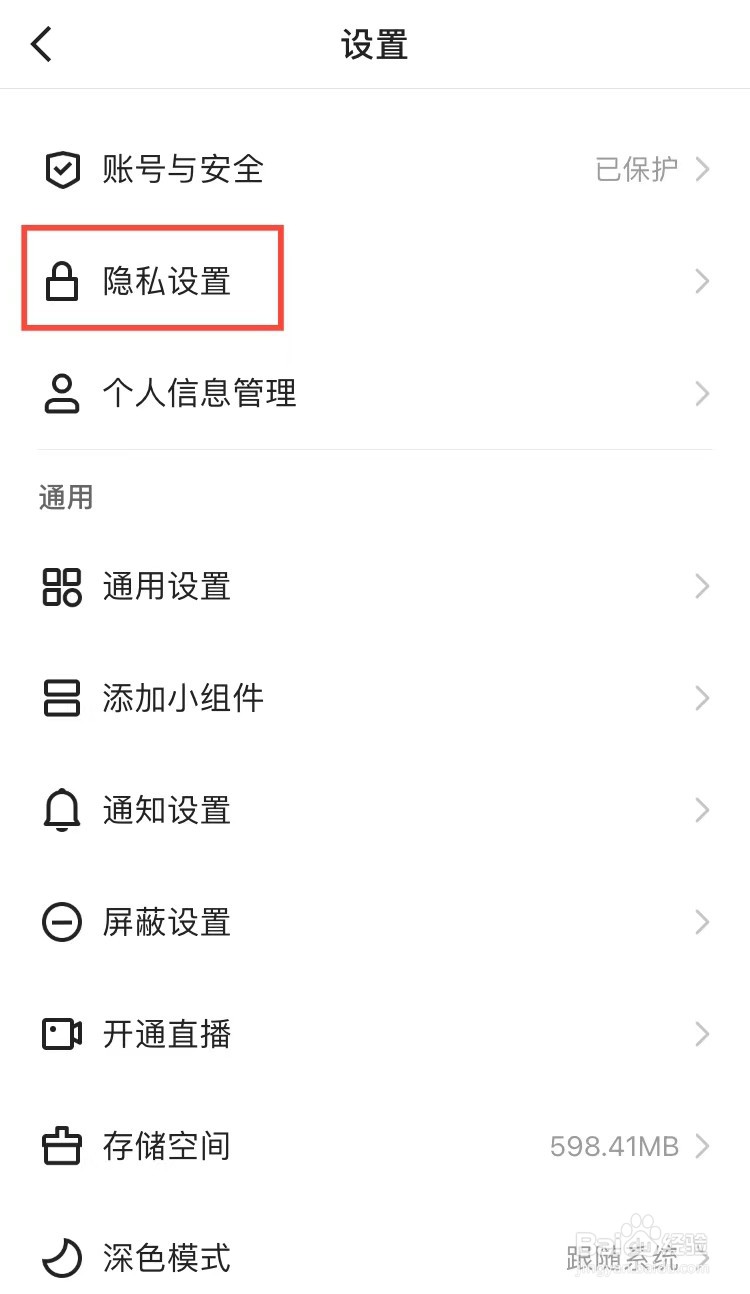Click the 账号与安全 shield icon
The height and width of the screenshot is (1294, 750).
pos(62,169)
